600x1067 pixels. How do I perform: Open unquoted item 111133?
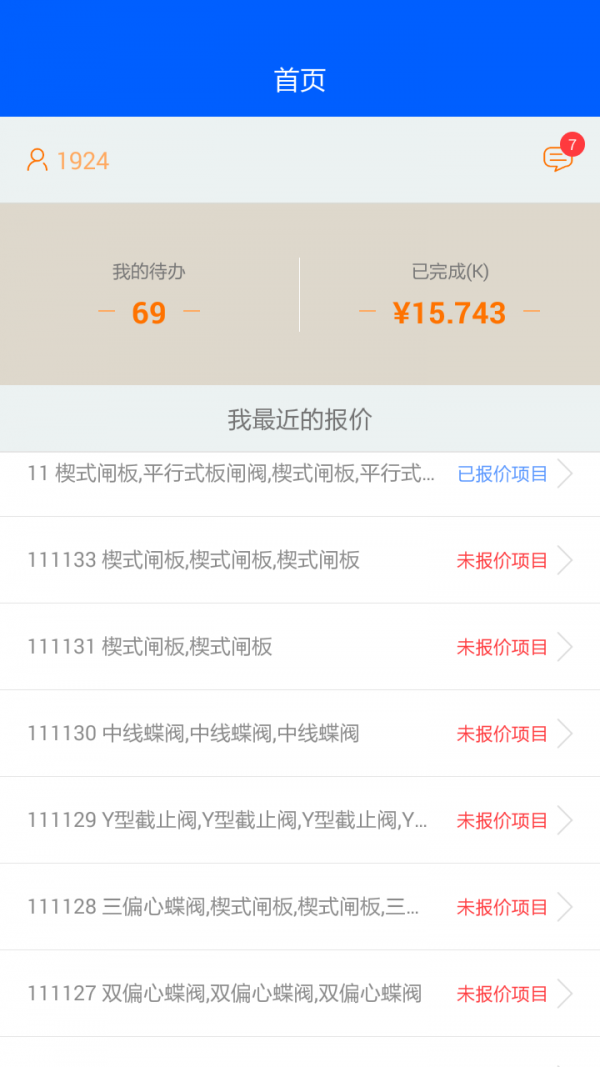(300, 560)
